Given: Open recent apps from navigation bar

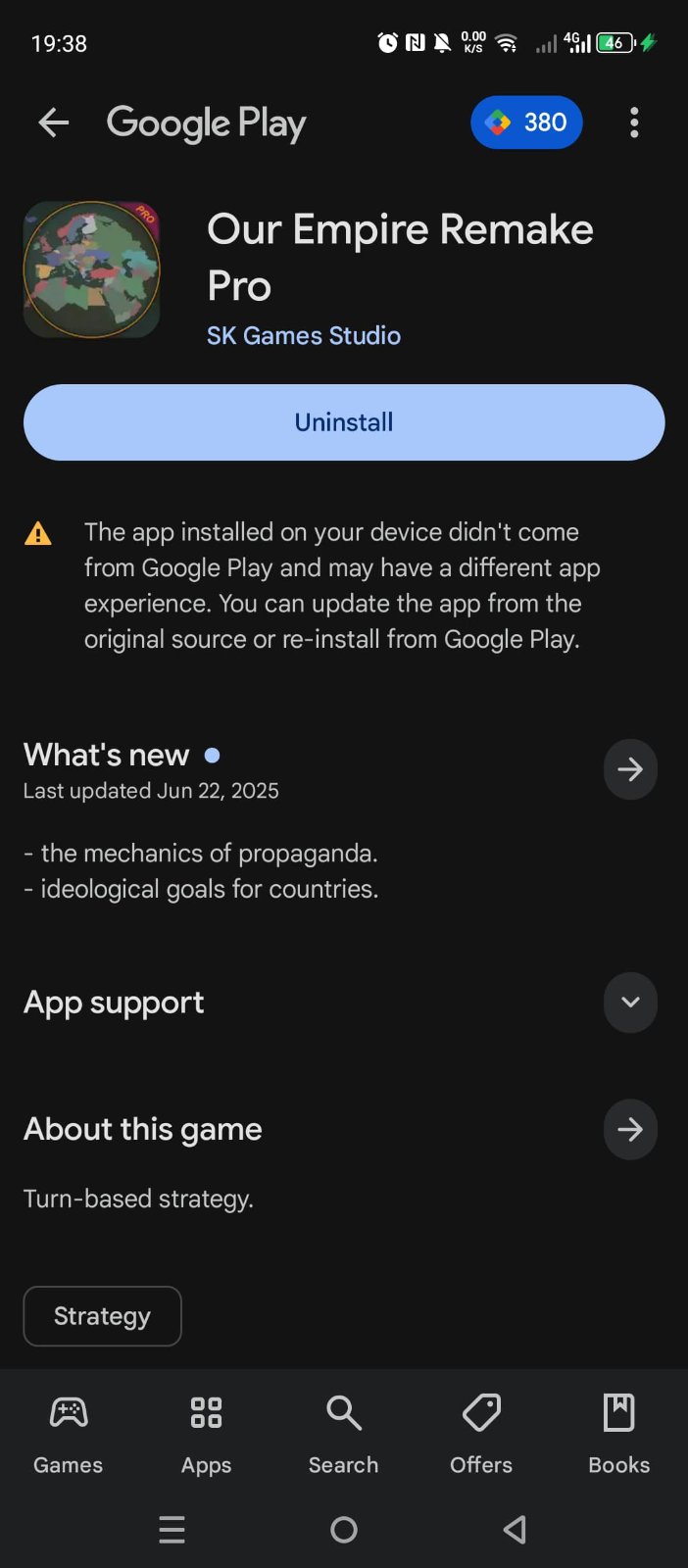Looking at the screenshot, I should pos(172,1530).
